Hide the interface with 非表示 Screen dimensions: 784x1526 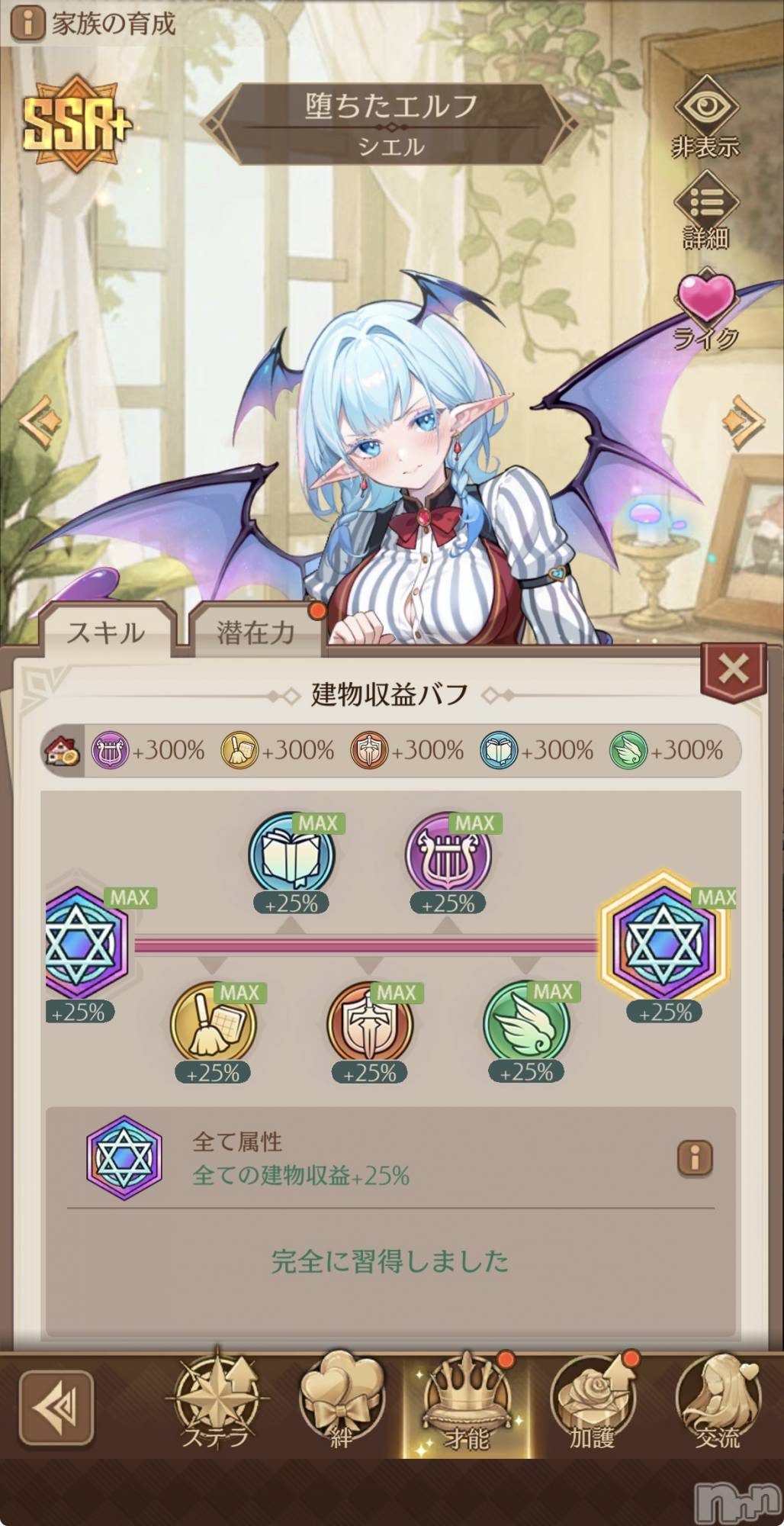(705, 116)
